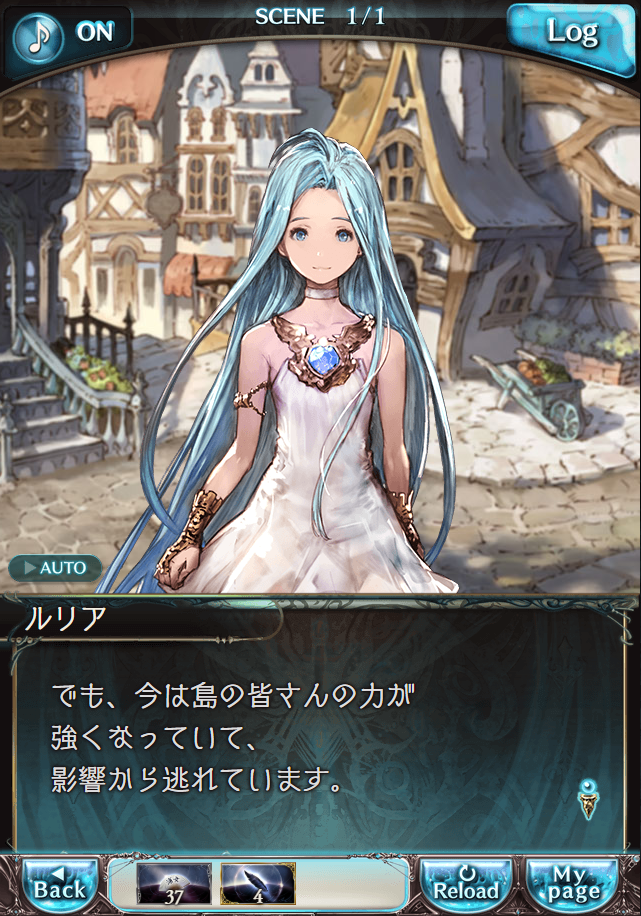
Task: Reload the game page
Action: point(466,882)
